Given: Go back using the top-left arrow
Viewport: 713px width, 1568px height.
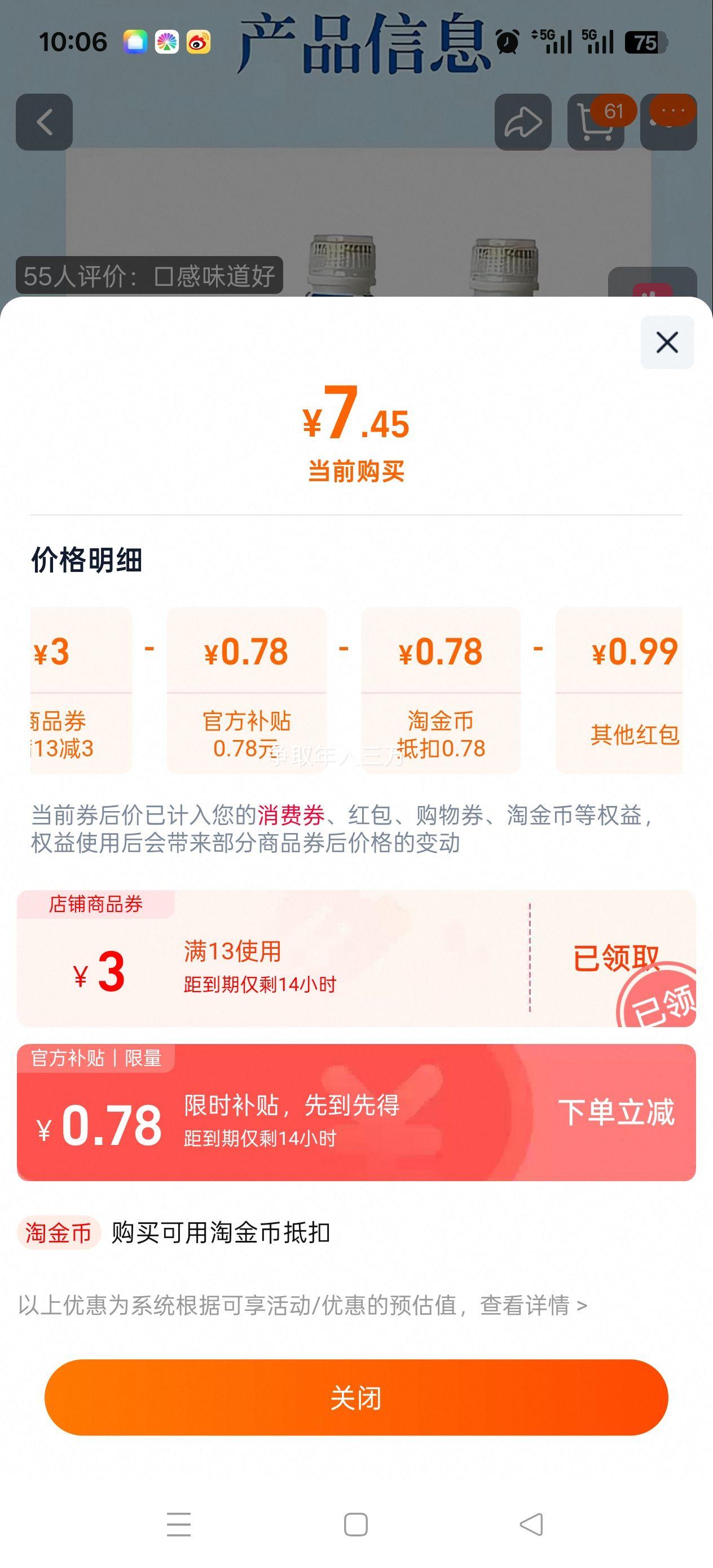Looking at the screenshot, I should (x=45, y=122).
